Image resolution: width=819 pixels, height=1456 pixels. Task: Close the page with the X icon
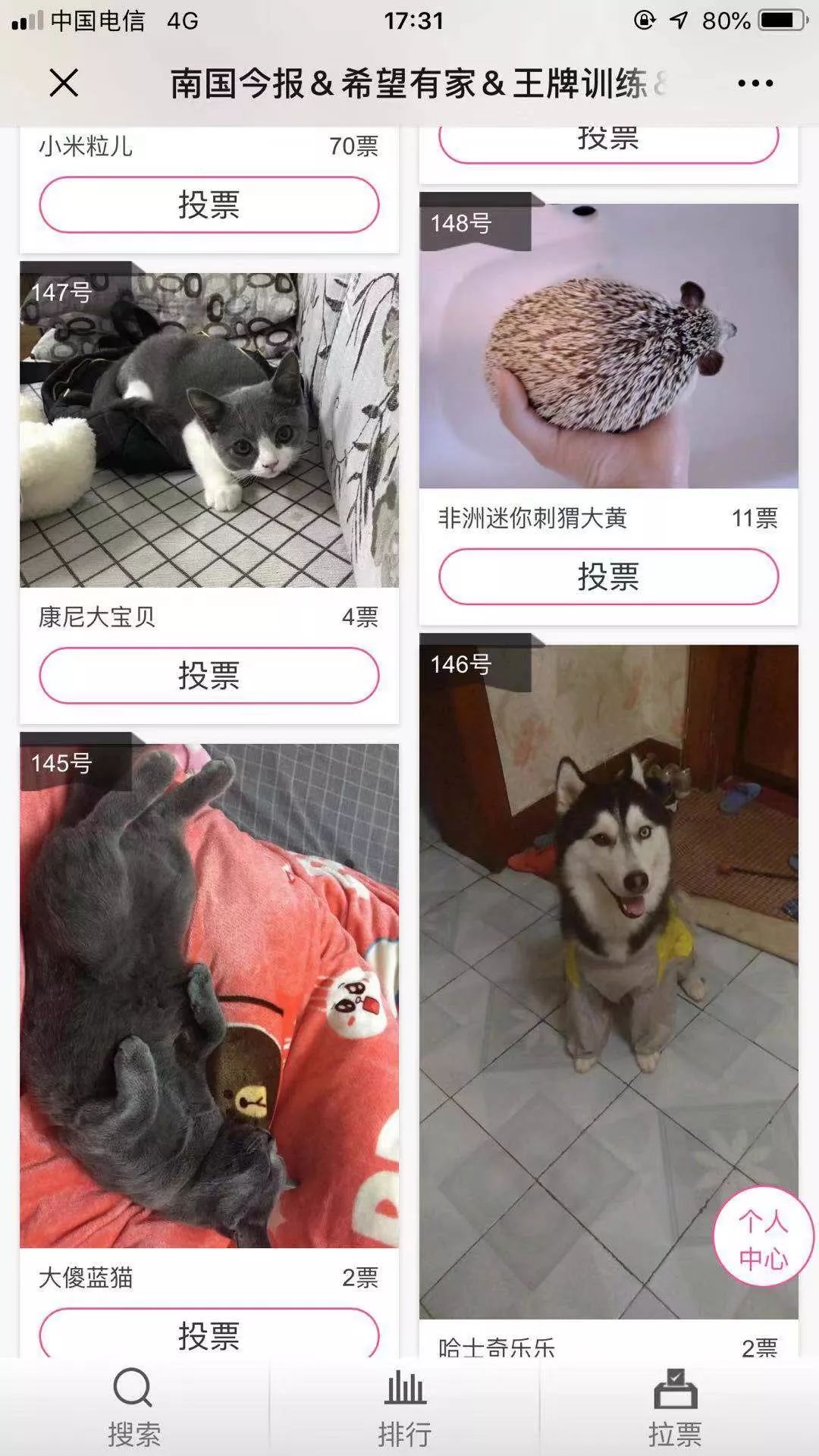pyautogui.click(x=64, y=83)
